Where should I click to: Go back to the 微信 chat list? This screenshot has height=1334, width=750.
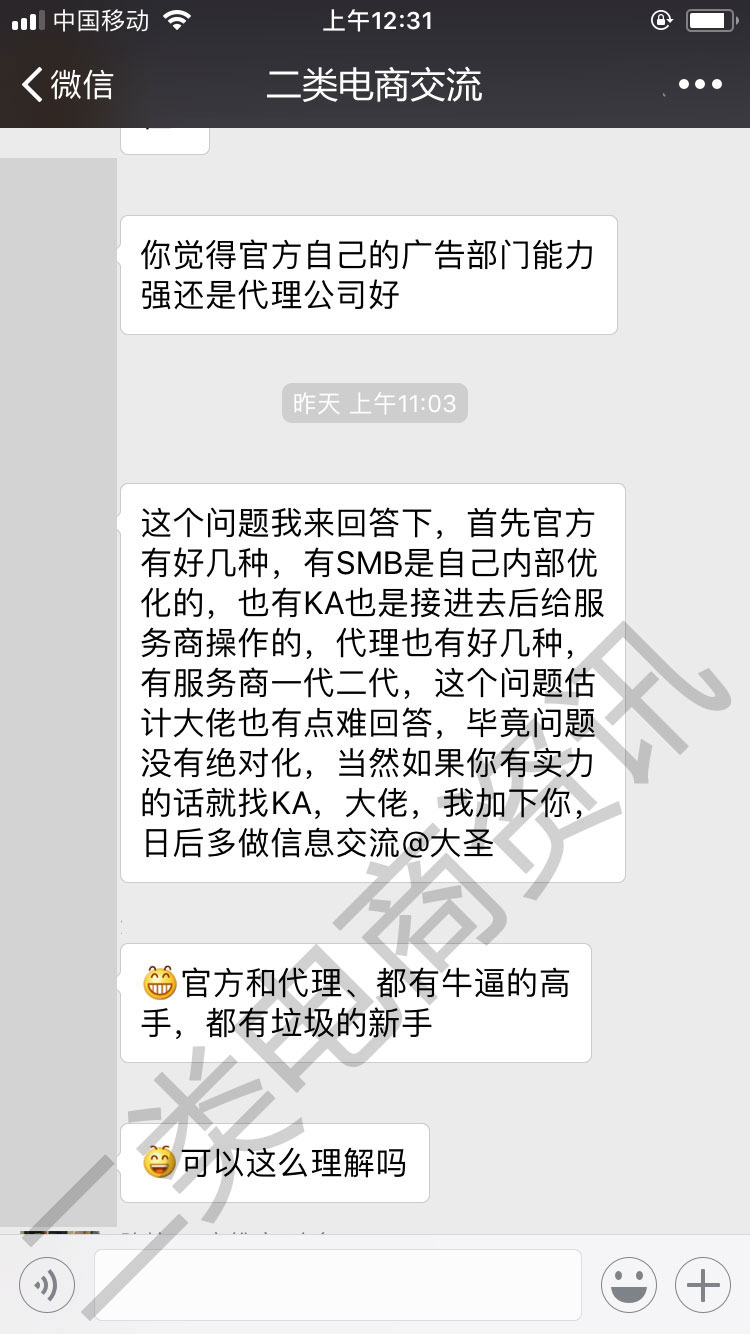click(x=66, y=85)
